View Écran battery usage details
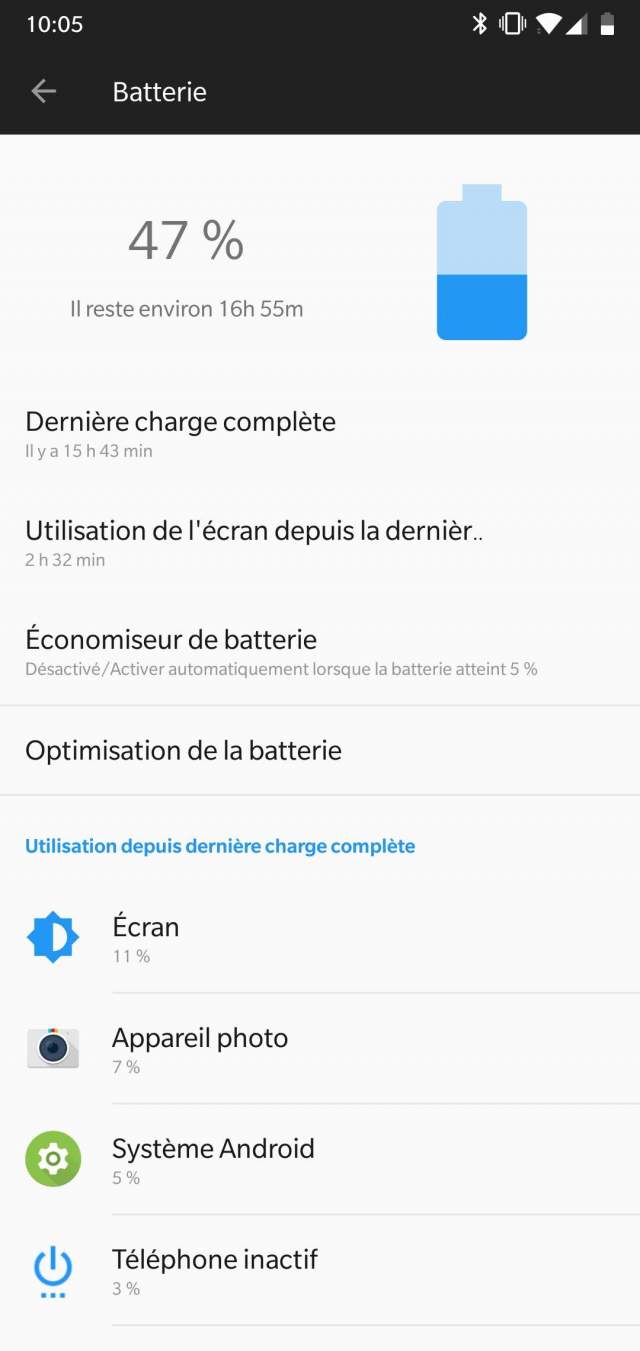The image size is (640, 1351). click(x=320, y=939)
